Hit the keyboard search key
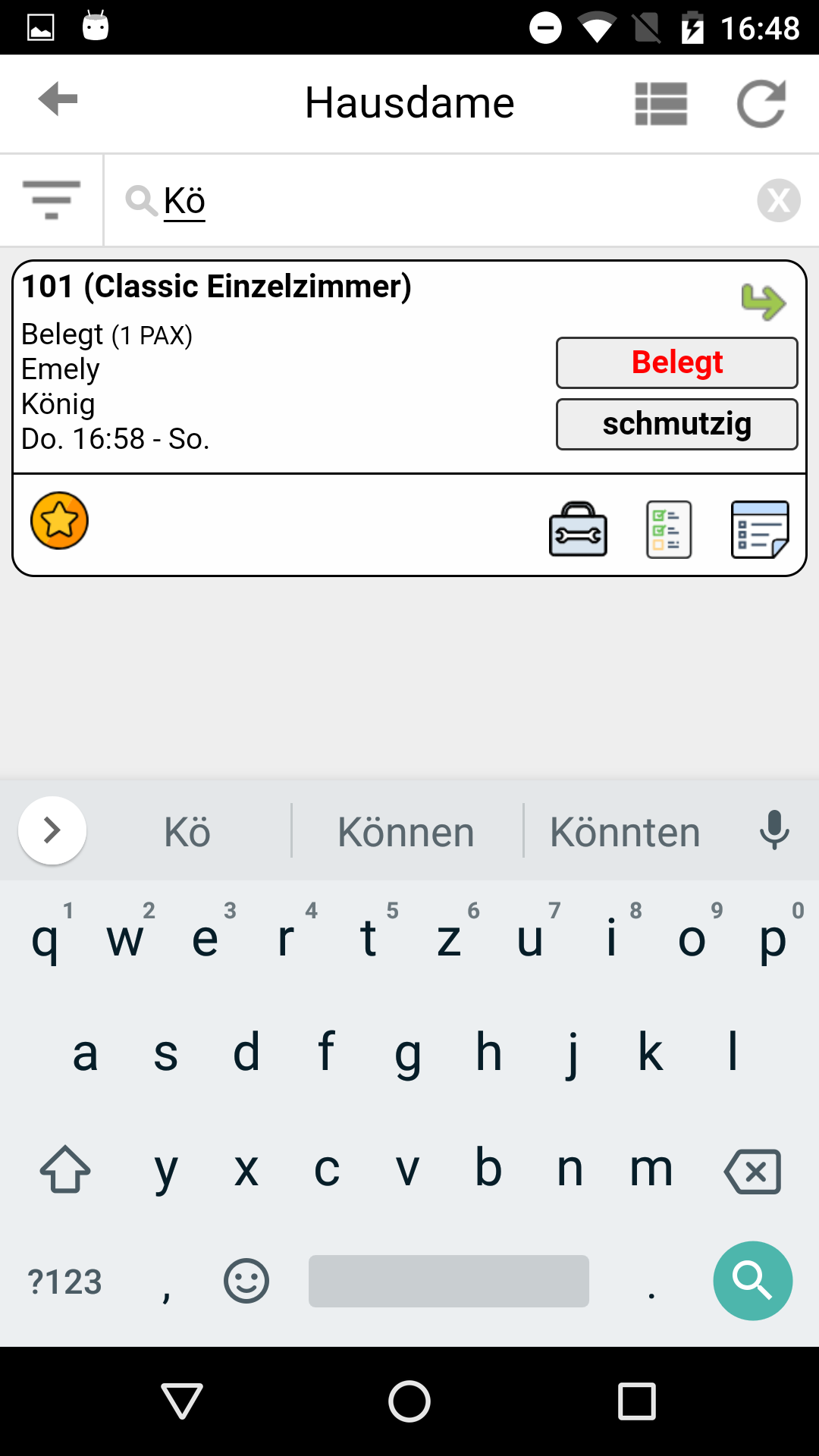819x1456 pixels. point(752,1281)
